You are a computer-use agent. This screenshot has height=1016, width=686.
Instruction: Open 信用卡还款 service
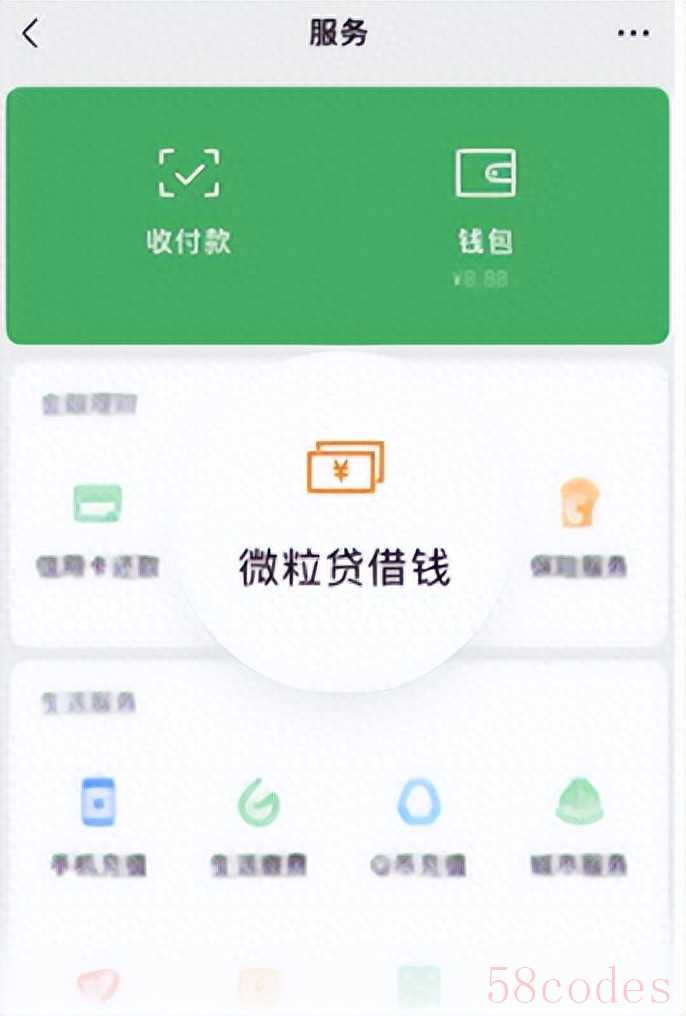(x=97, y=525)
